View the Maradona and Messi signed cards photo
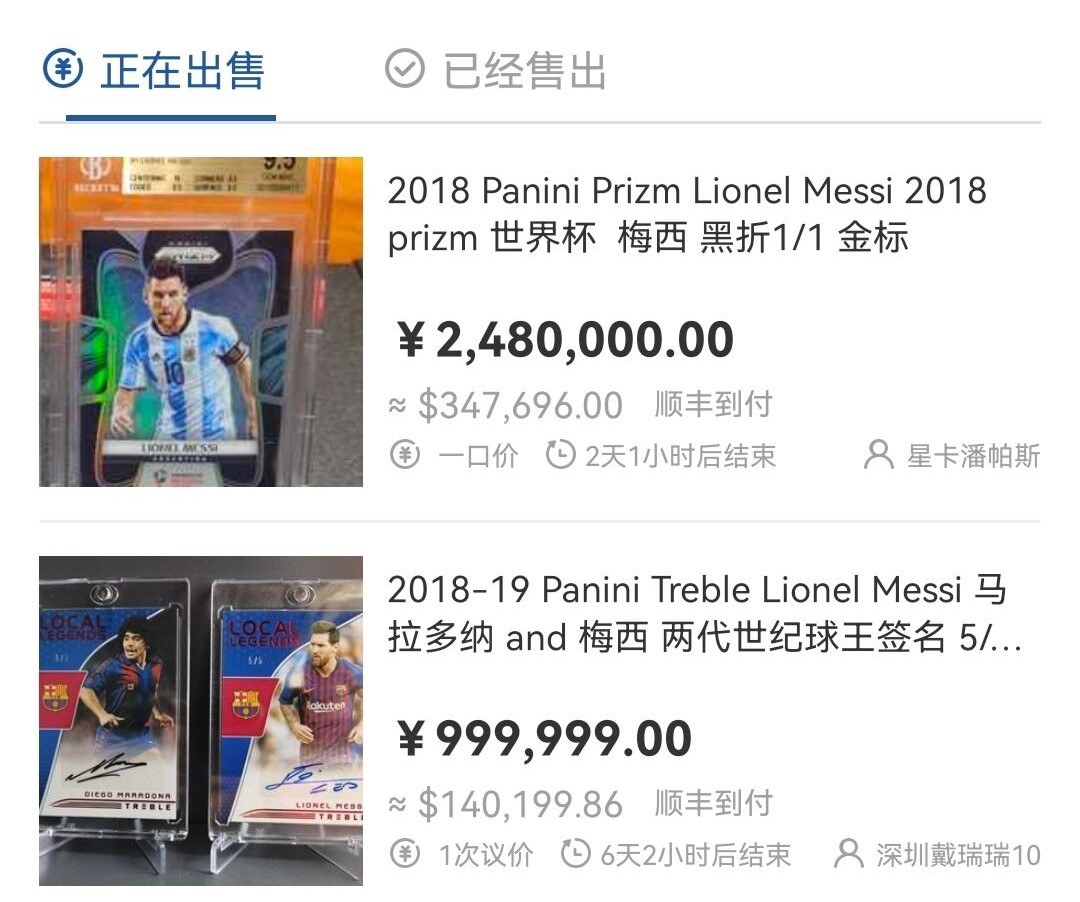Screen dimensions: 1080x902 click(x=201, y=720)
